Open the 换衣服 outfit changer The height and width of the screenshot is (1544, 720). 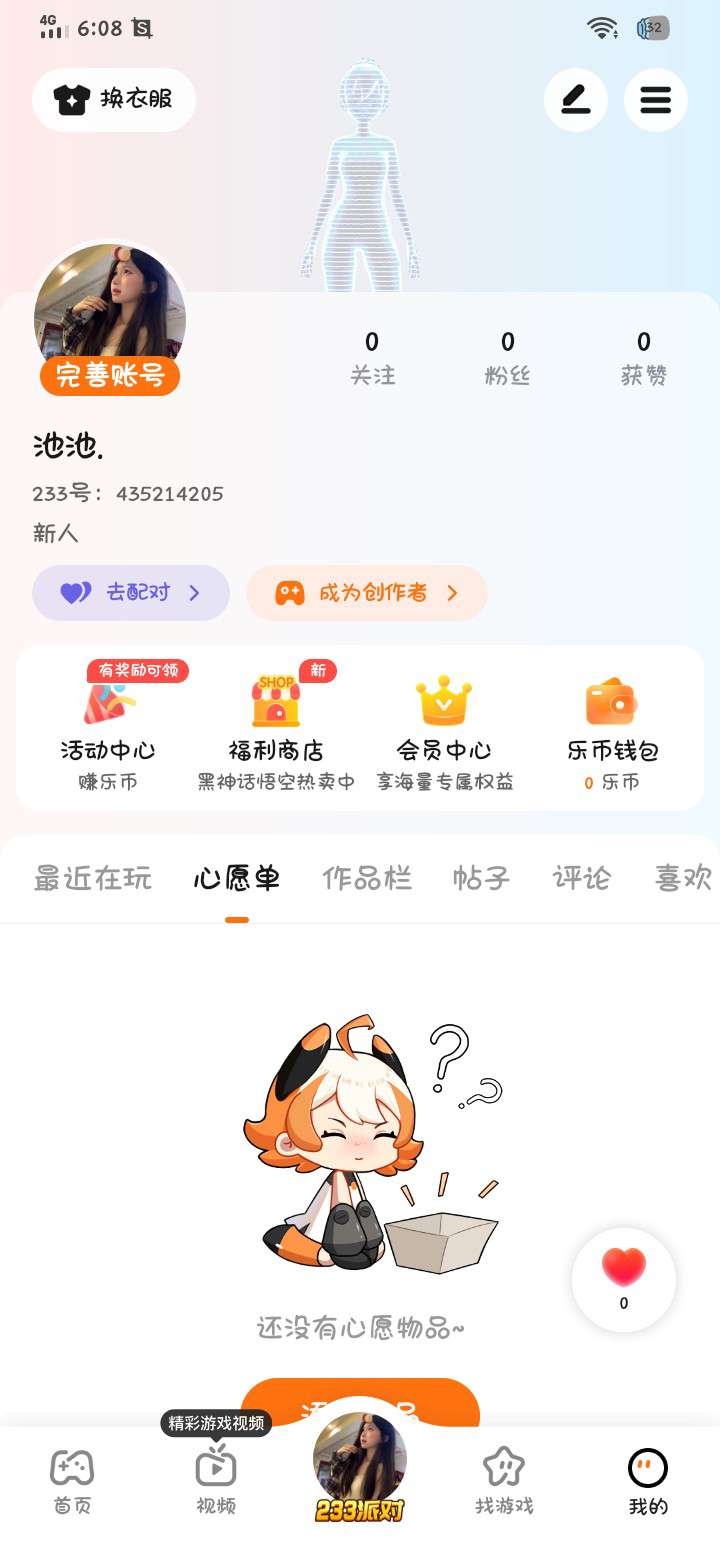tap(114, 100)
